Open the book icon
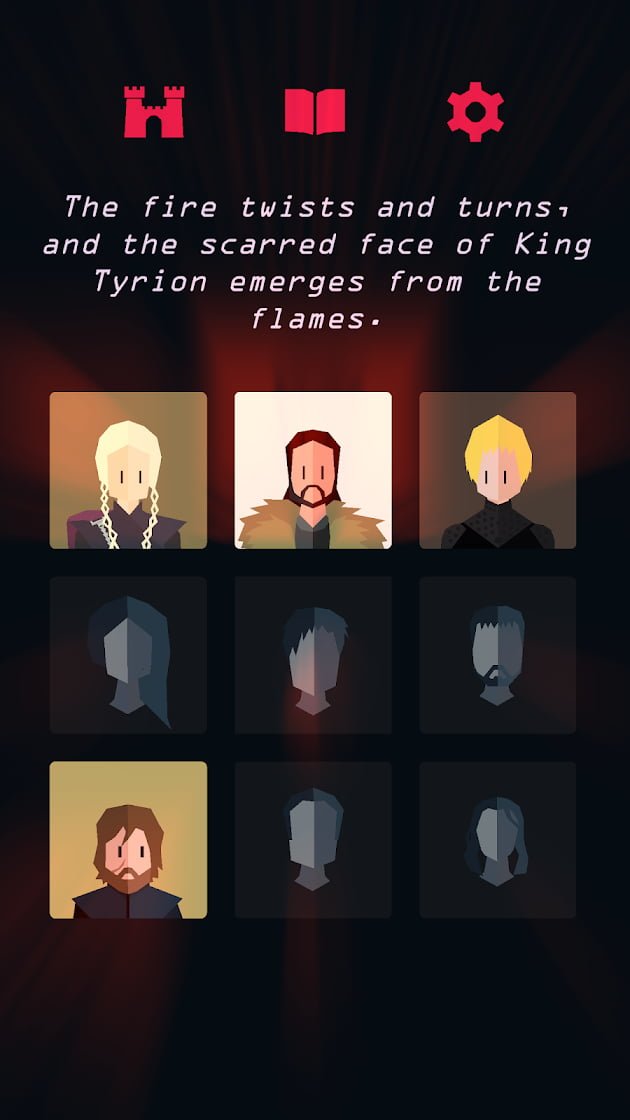This screenshot has height=1120, width=630. (315, 111)
